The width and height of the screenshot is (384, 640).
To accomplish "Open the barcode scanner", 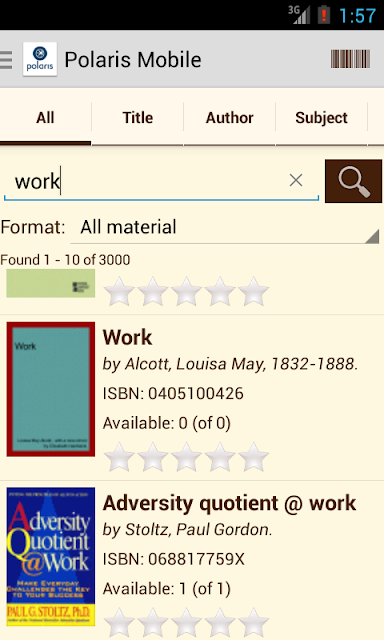I will click(x=350, y=59).
